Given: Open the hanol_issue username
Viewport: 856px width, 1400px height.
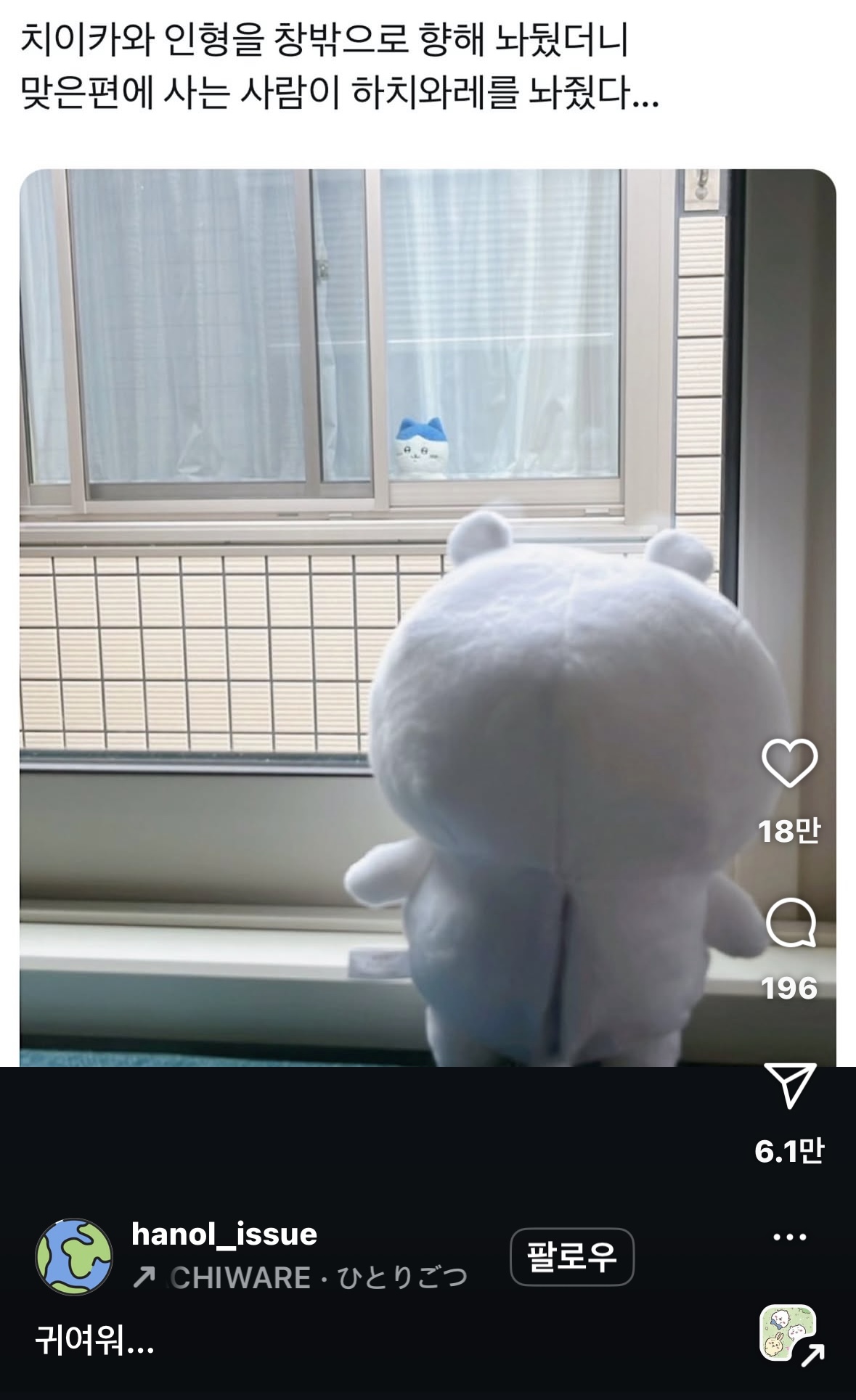Looking at the screenshot, I should tap(224, 1234).
